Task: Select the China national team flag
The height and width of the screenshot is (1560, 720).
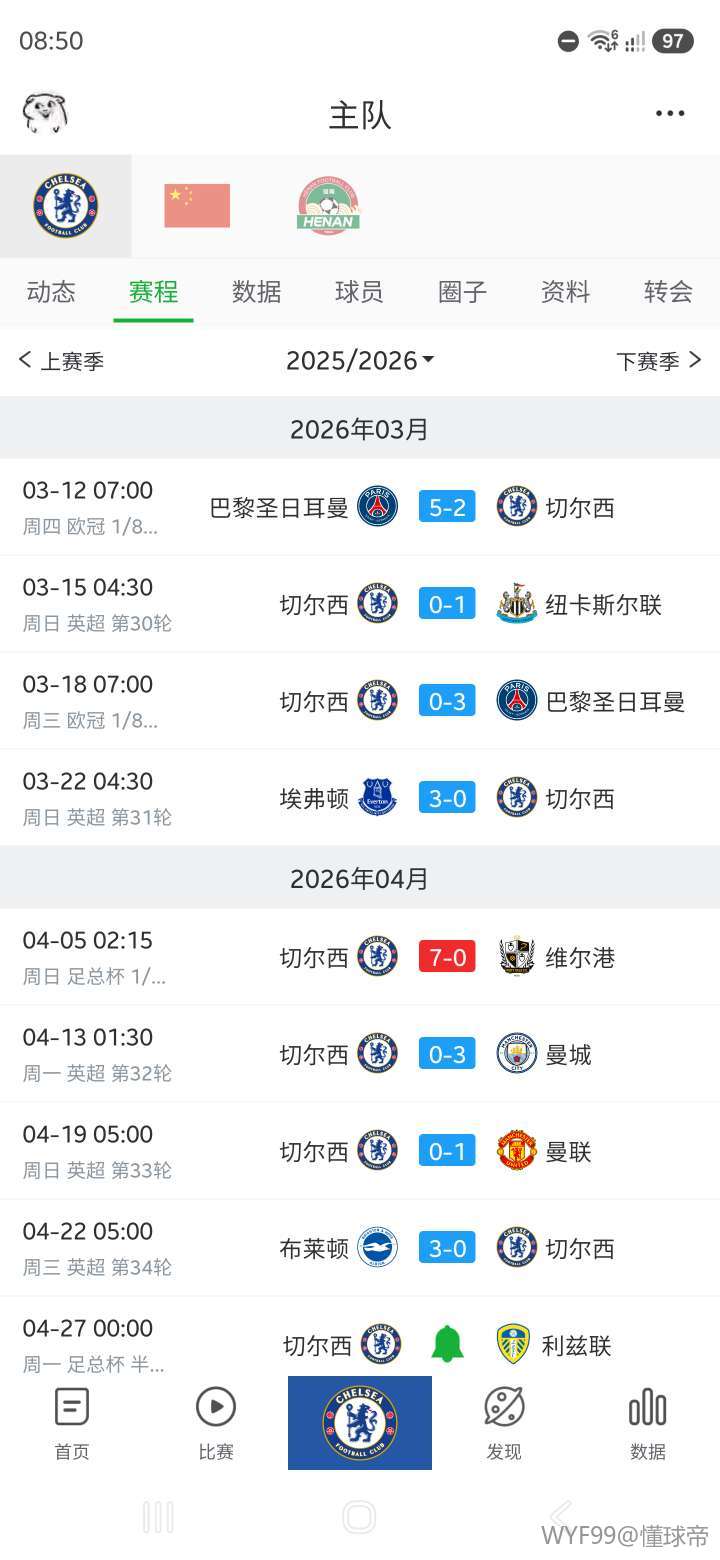Action: pyautogui.click(x=197, y=206)
